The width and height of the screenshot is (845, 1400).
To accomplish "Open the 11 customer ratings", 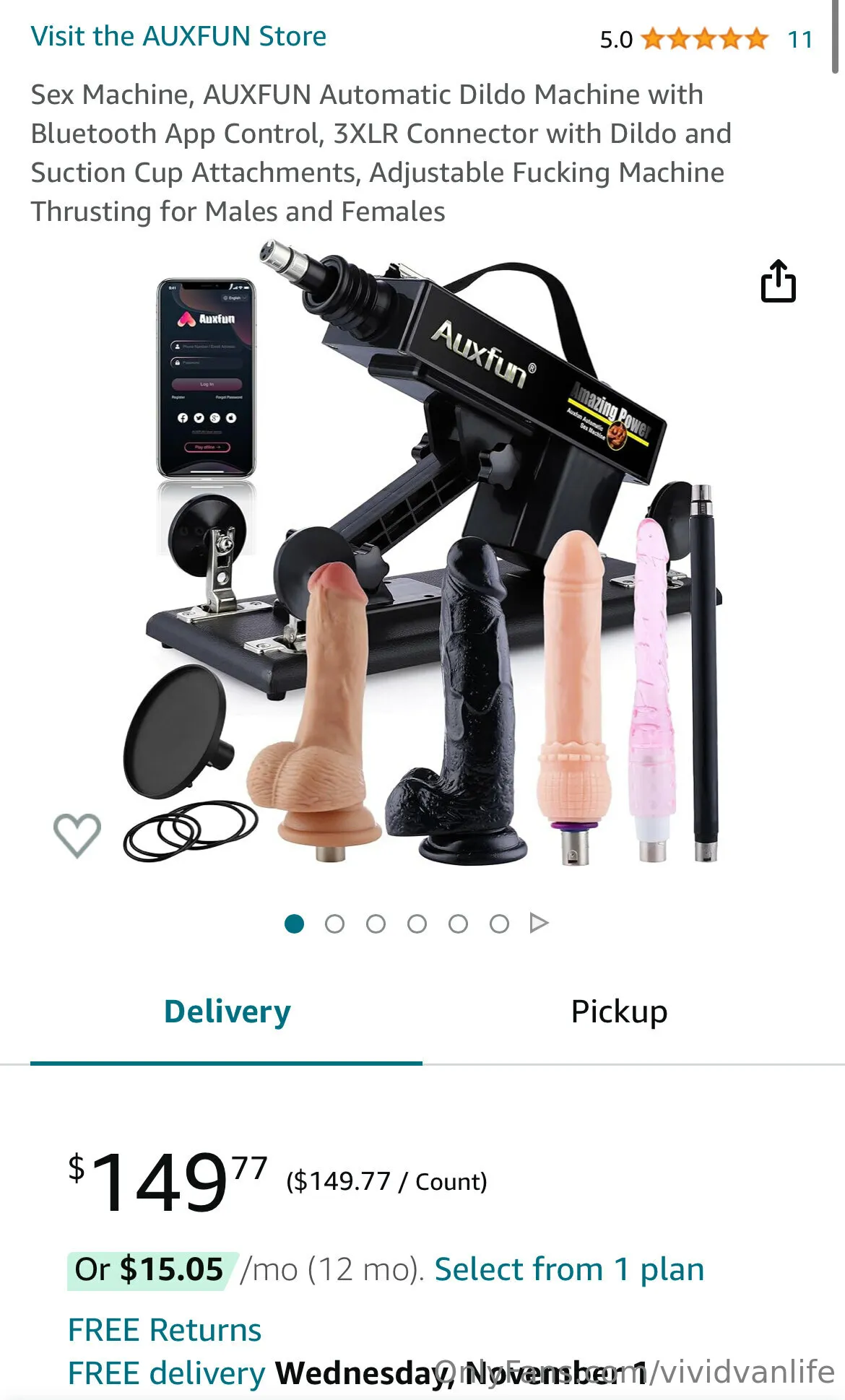I will [x=799, y=39].
